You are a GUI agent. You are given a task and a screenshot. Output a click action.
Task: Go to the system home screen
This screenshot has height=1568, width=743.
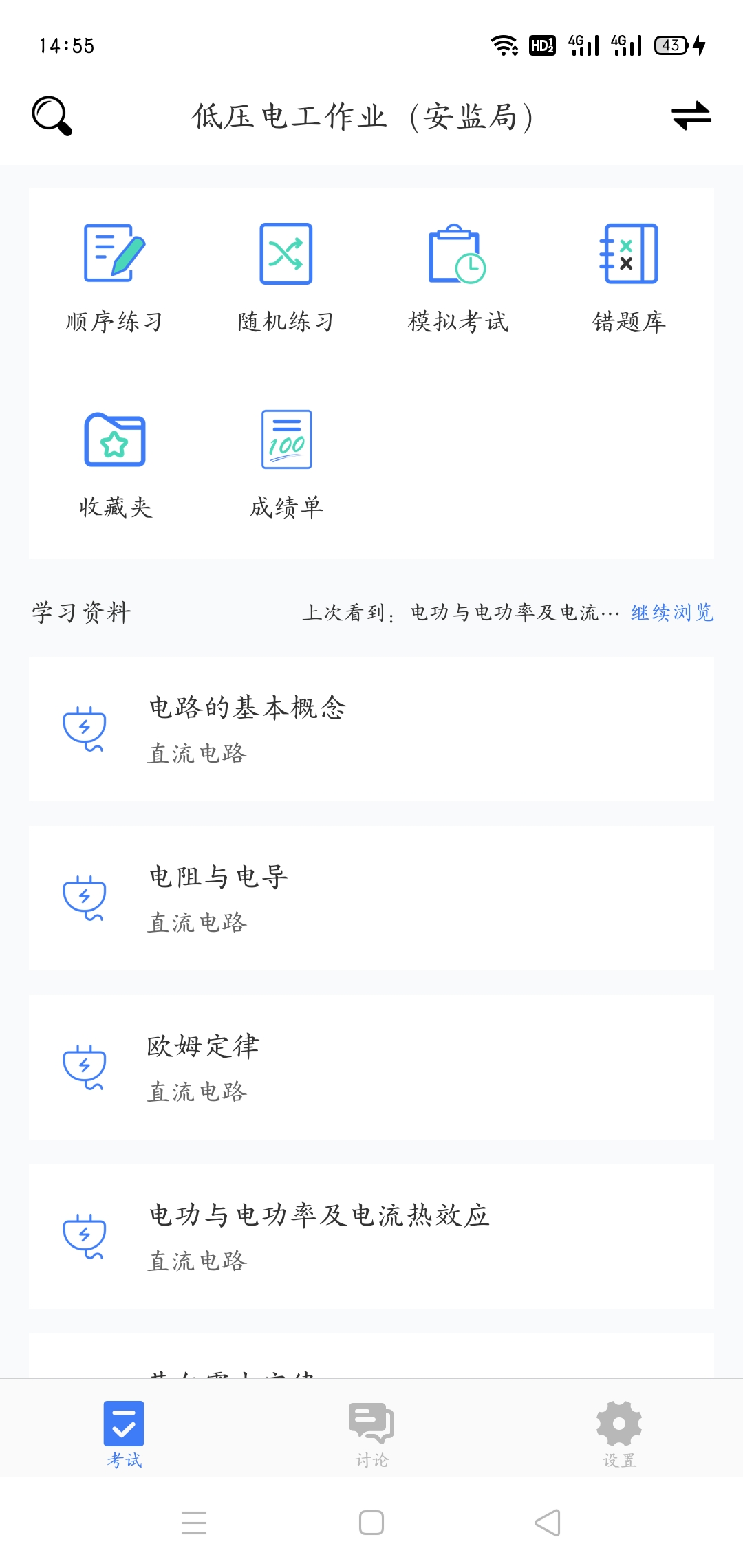371,1523
